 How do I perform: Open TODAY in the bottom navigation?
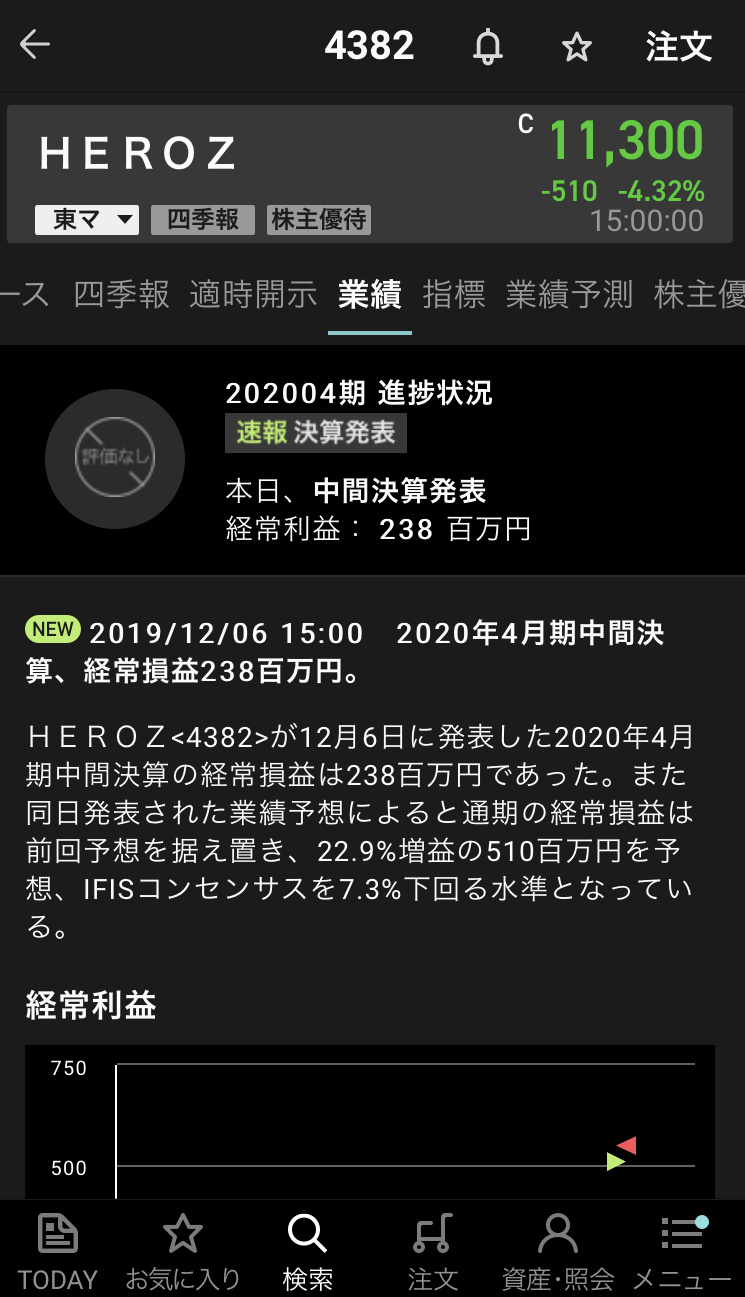pyautogui.click(x=58, y=1250)
